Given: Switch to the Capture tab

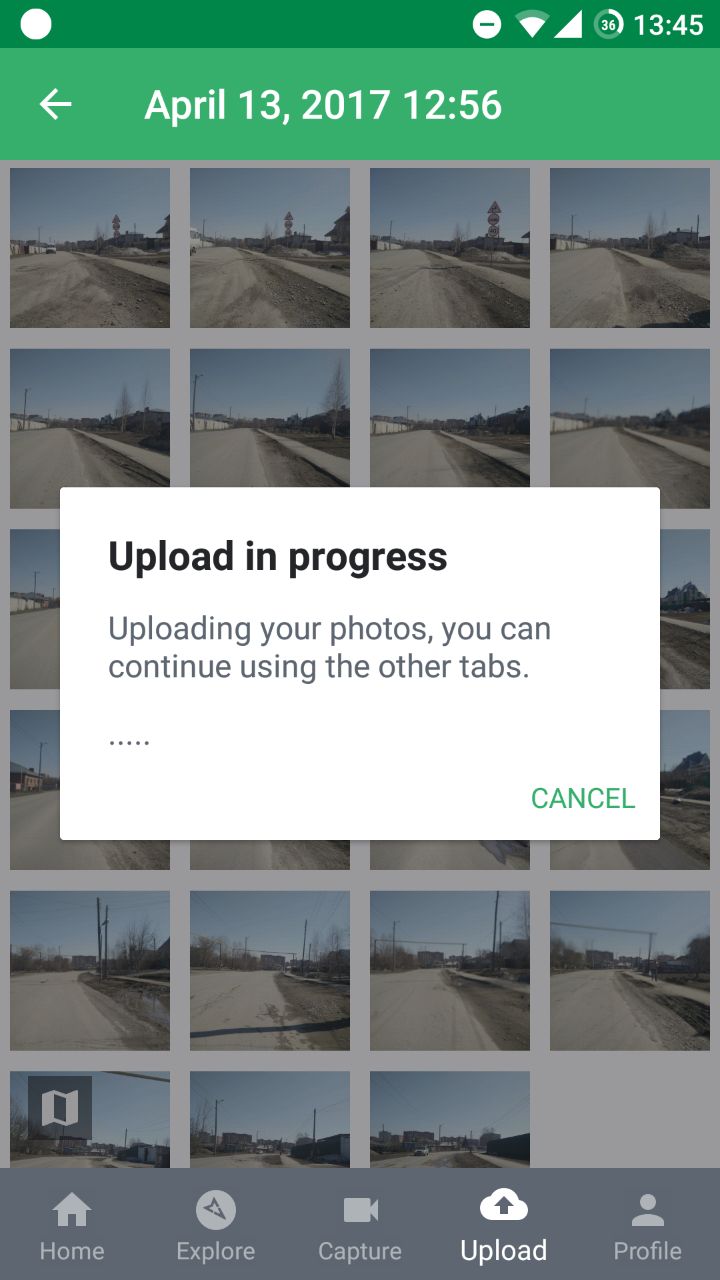Looking at the screenshot, I should point(360,1226).
